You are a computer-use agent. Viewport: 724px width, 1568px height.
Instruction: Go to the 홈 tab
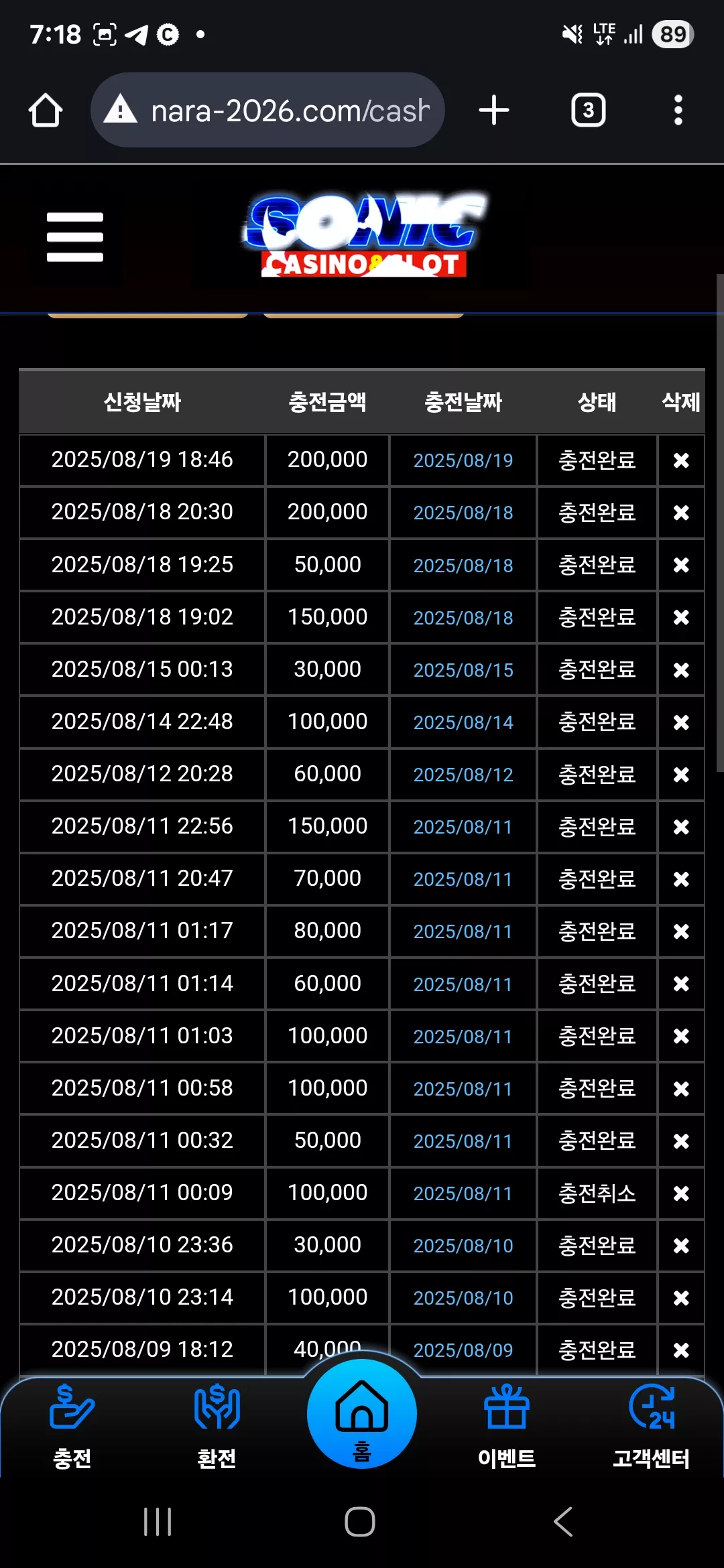pyautogui.click(x=362, y=1414)
